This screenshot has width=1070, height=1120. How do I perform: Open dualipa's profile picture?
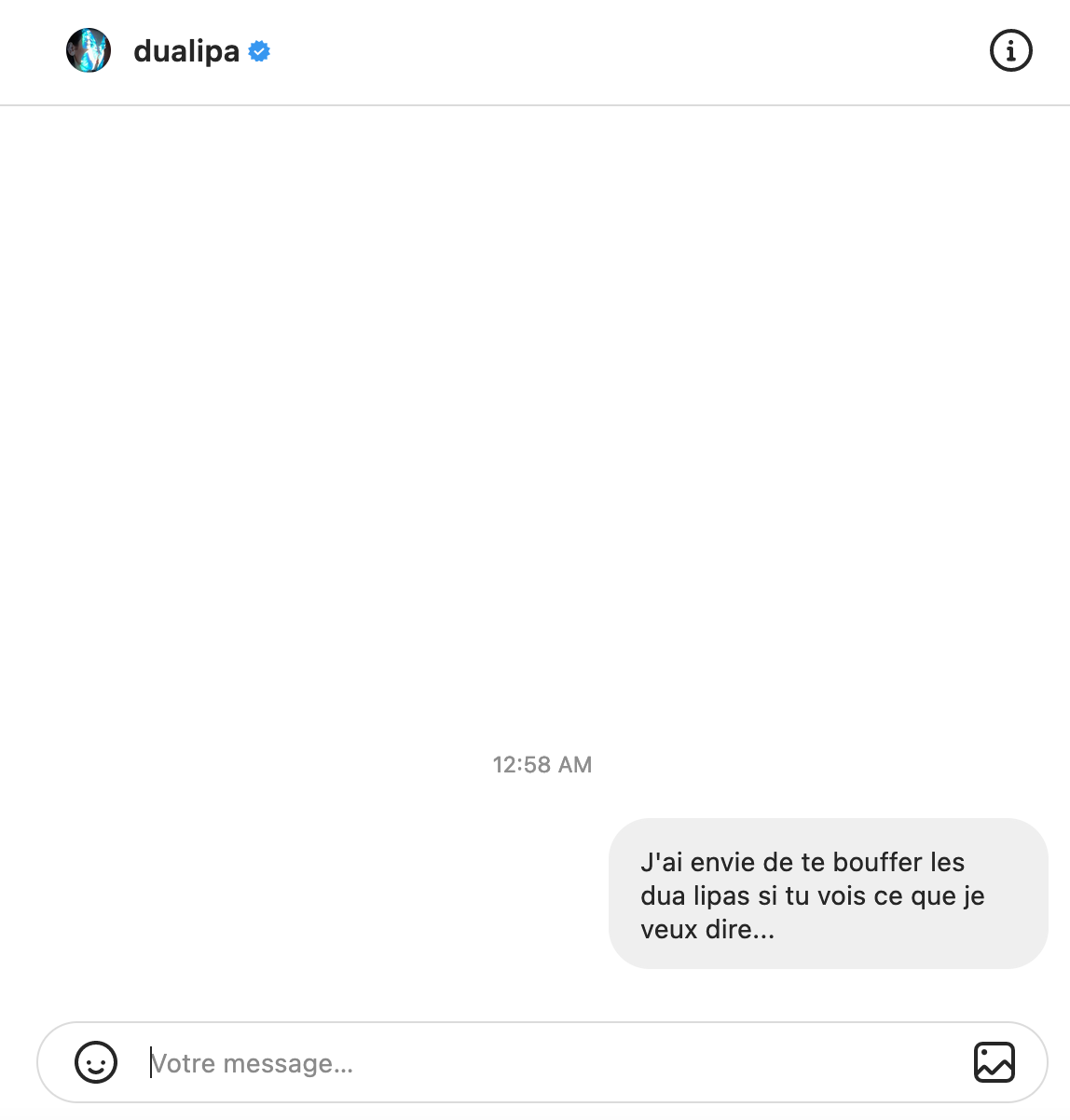coord(89,50)
